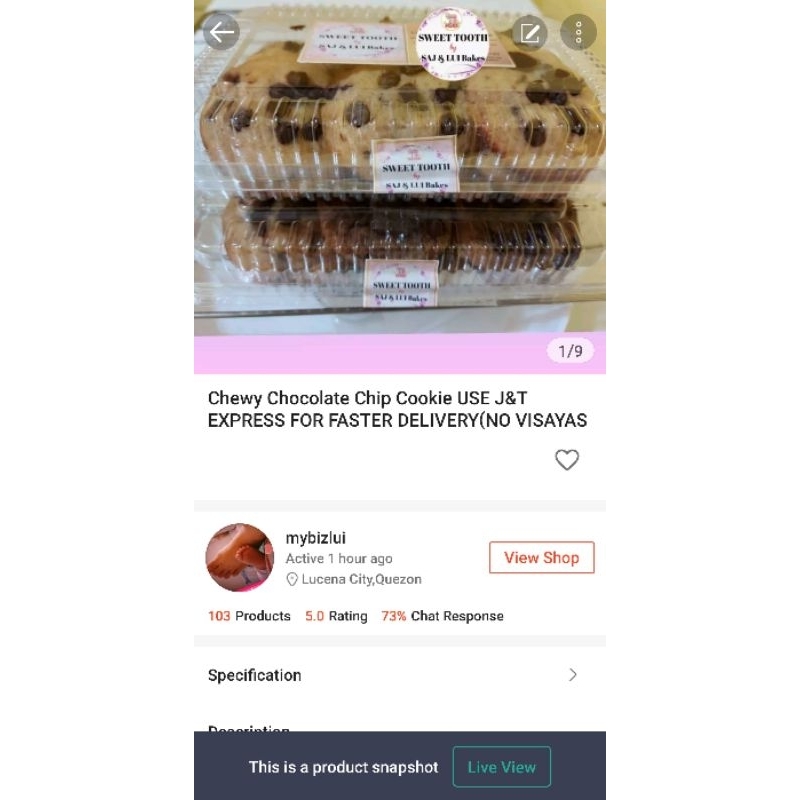This screenshot has width=800, height=800.
Task: View Shop of mybizlui
Action: 541,557
